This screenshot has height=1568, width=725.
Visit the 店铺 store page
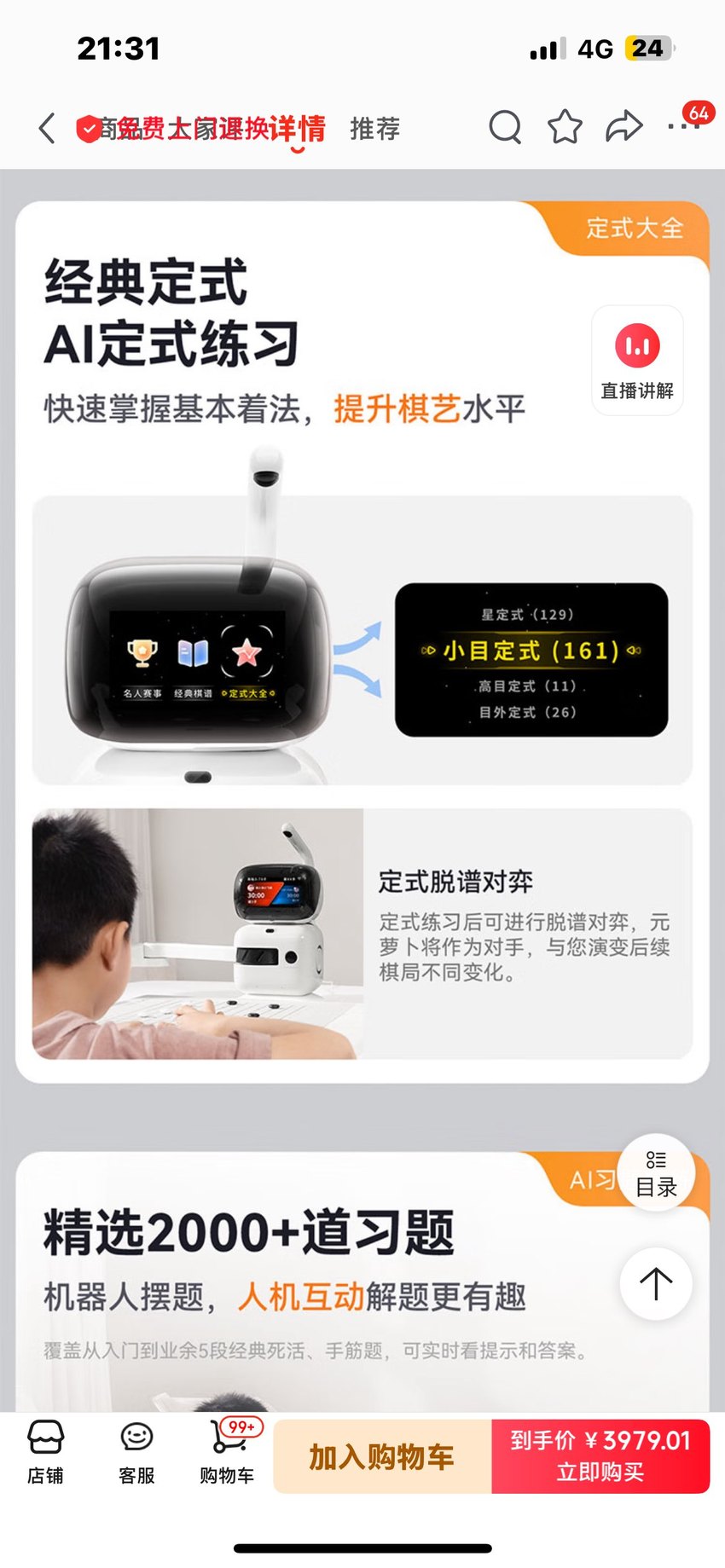45,1453
